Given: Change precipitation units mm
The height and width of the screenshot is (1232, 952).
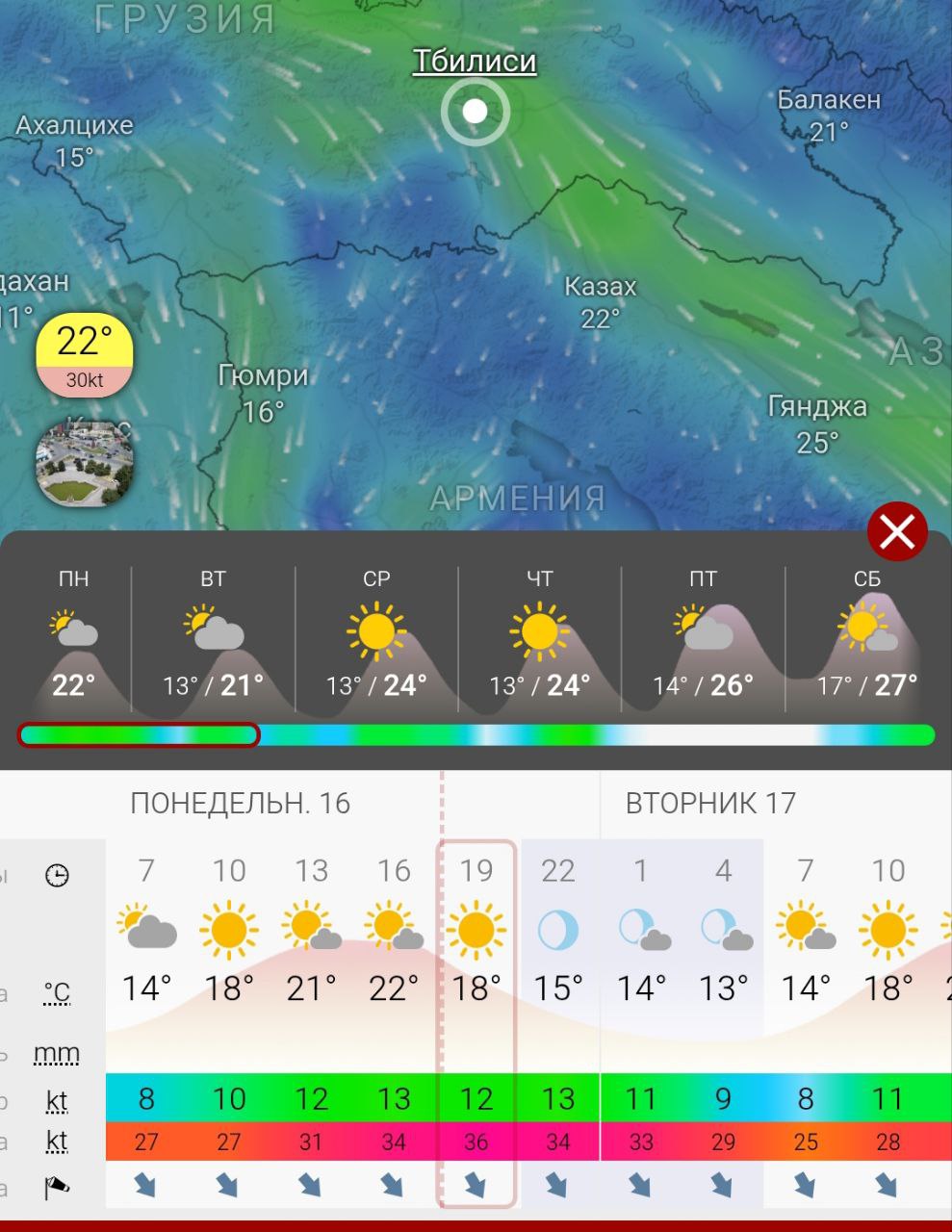Looking at the screenshot, I should point(57,1053).
